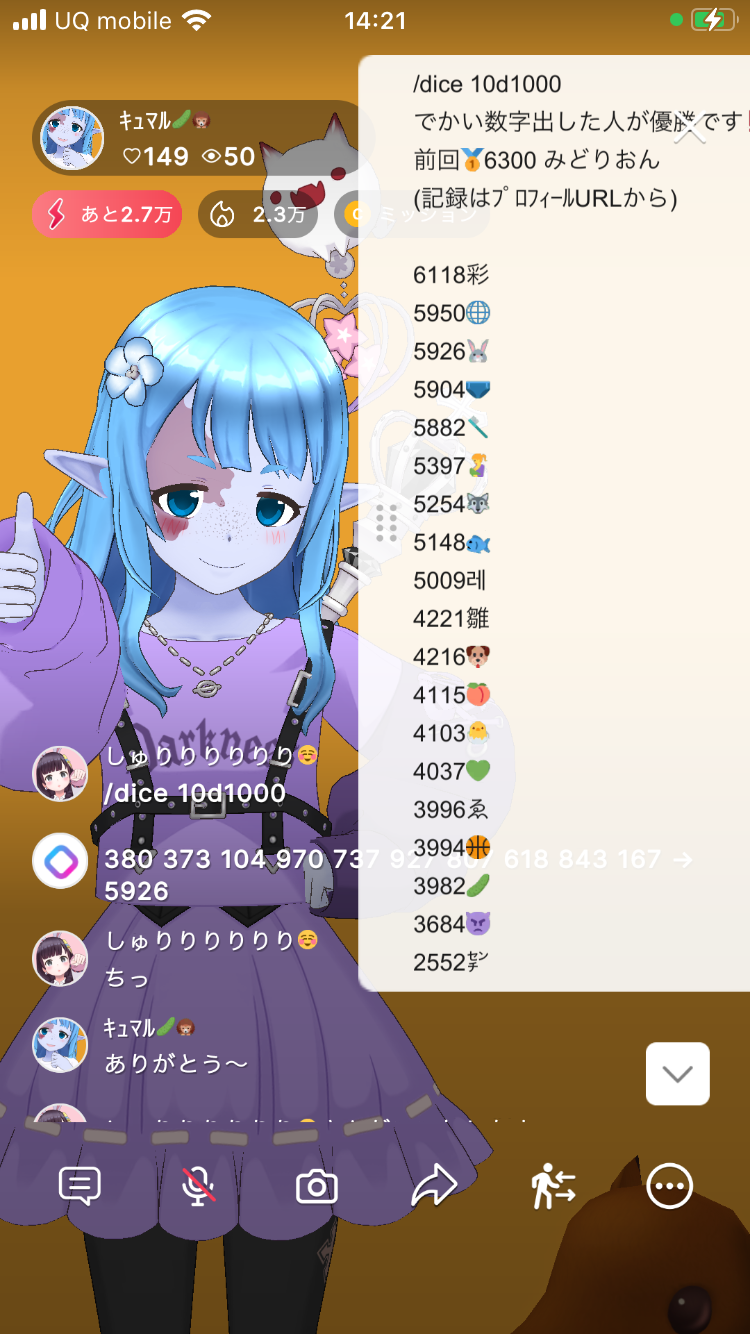Tap the drag handle of the info panel
This screenshot has height=1334, width=750.
pyautogui.click(x=387, y=523)
